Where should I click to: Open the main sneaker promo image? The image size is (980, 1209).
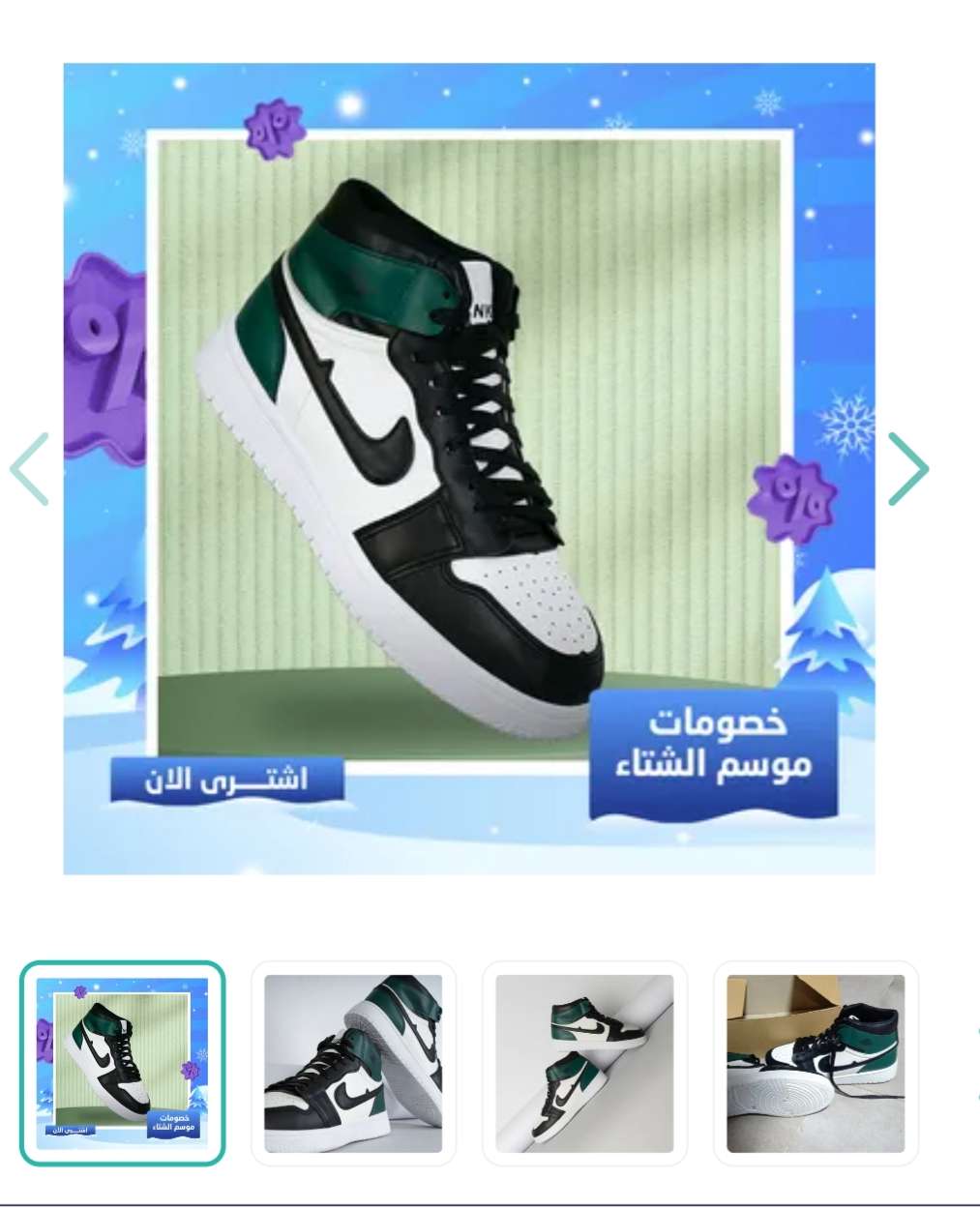469,469
